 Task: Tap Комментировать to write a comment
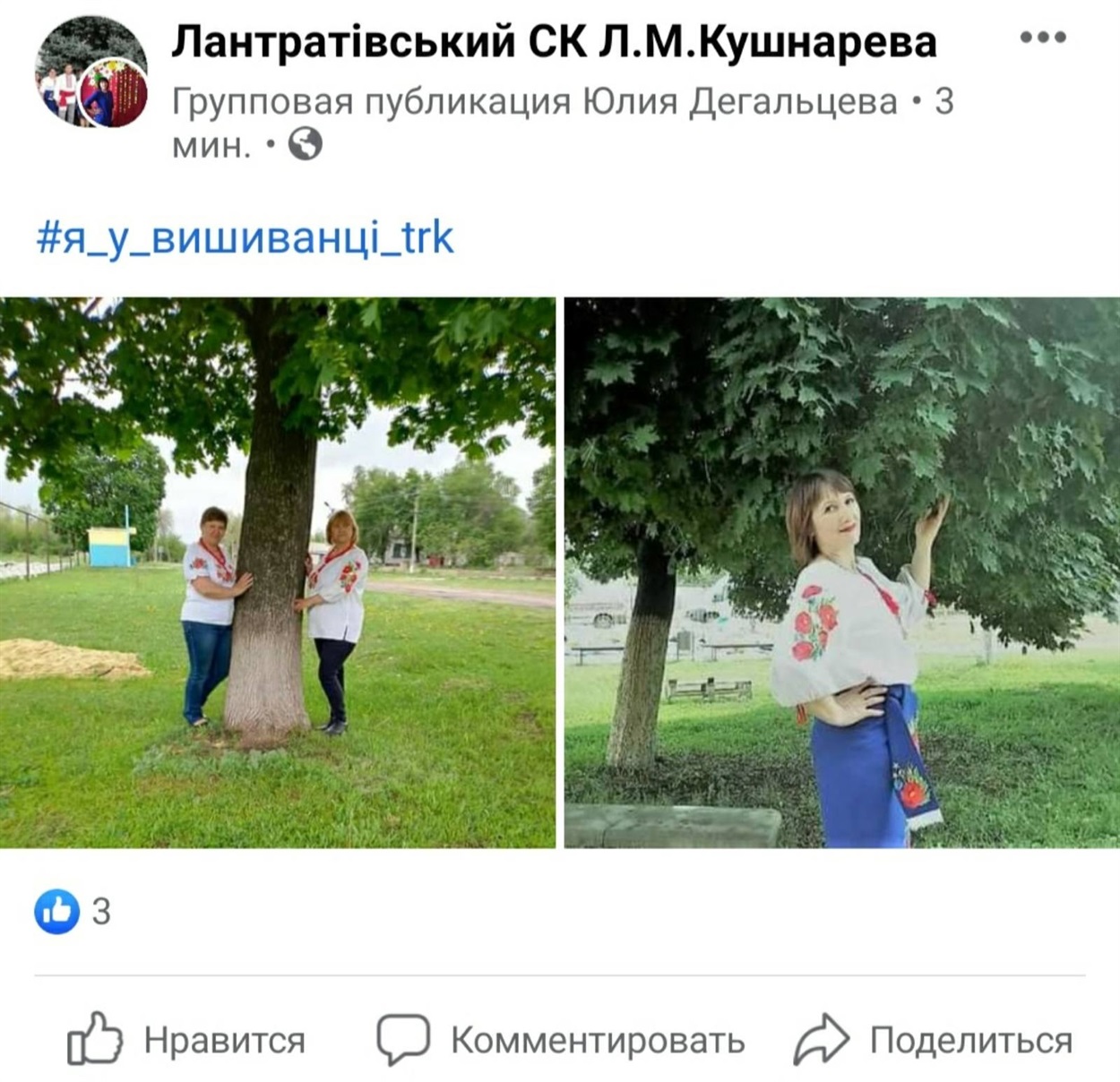[561, 1040]
